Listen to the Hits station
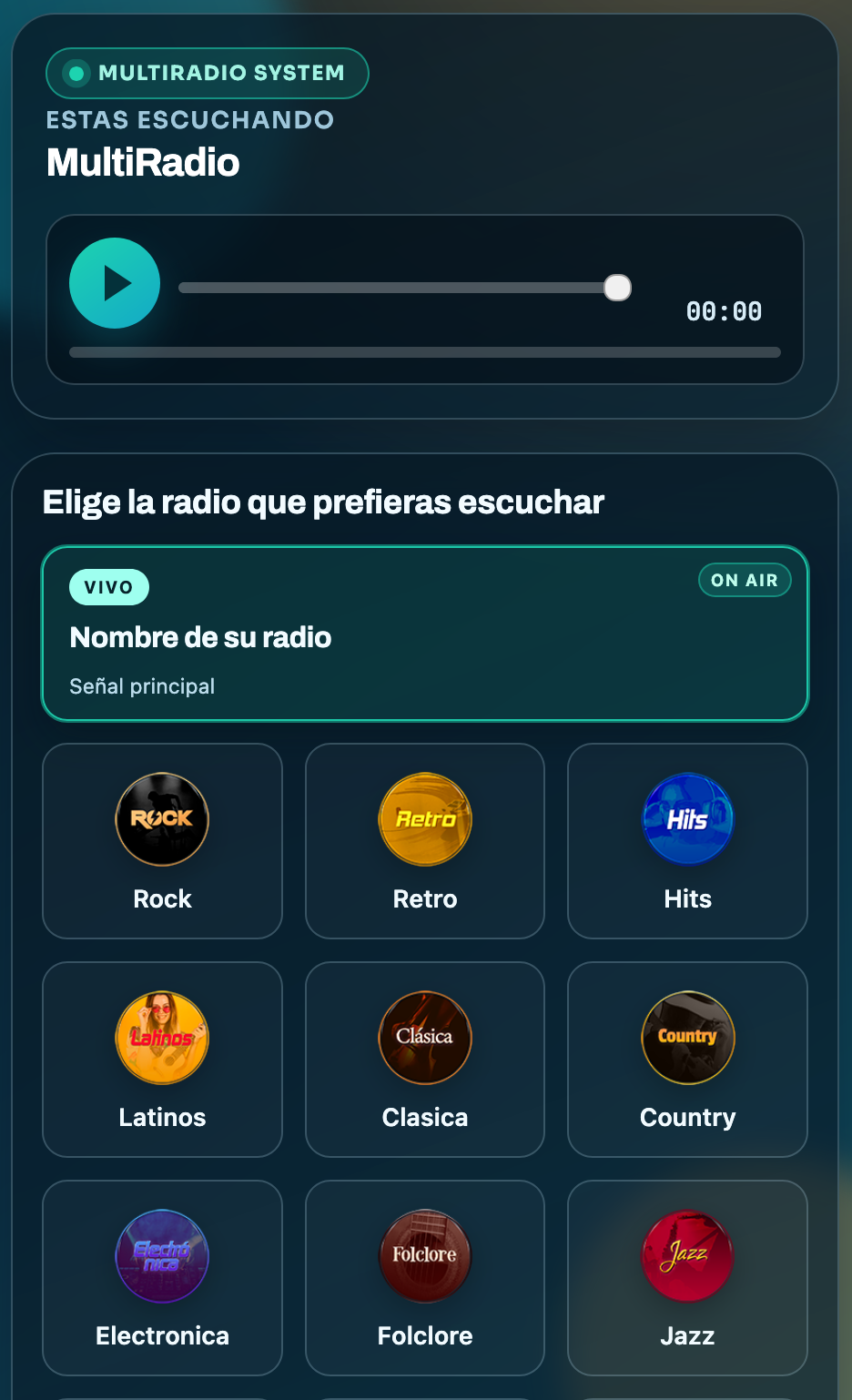This screenshot has width=852, height=1400. [x=687, y=841]
